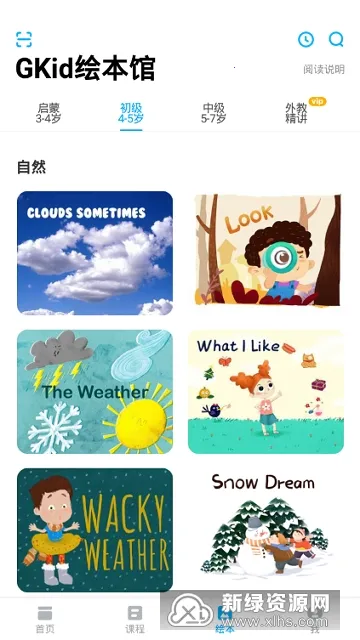This screenshot has height=640, width=360.
Task: Open the Look picture book
Action: pyautogui.click(x=267, y=250)
